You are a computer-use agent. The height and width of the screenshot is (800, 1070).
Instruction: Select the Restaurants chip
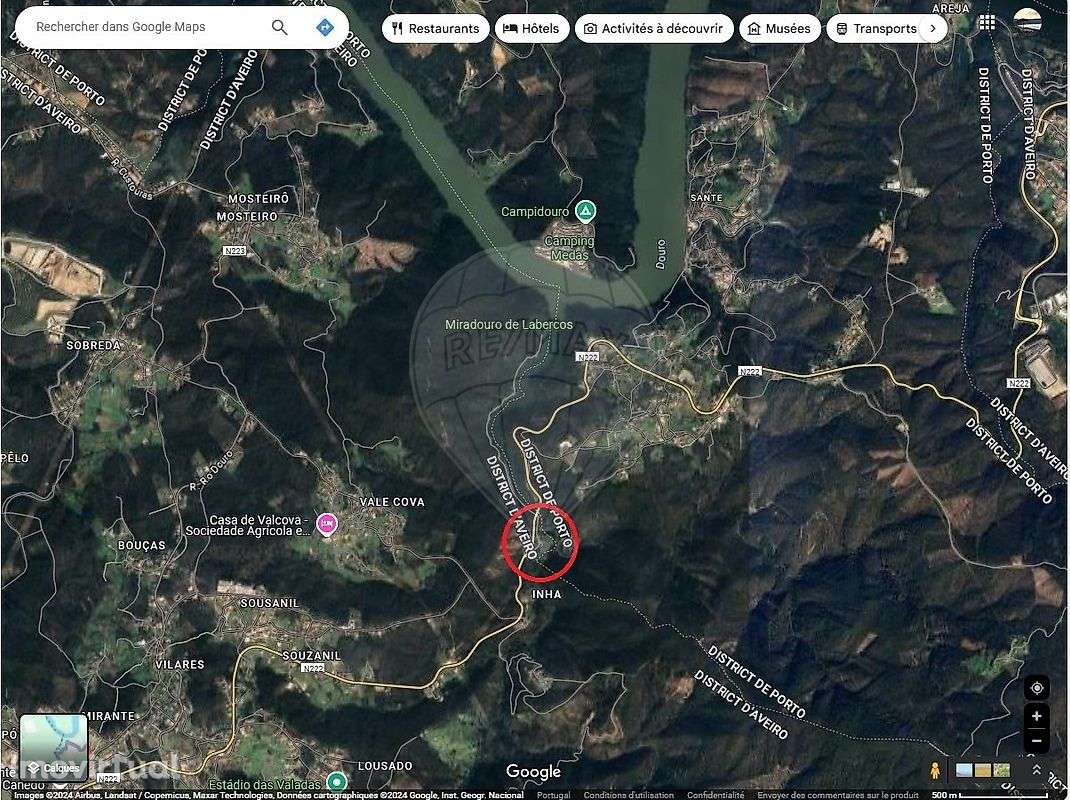point(436,28)
